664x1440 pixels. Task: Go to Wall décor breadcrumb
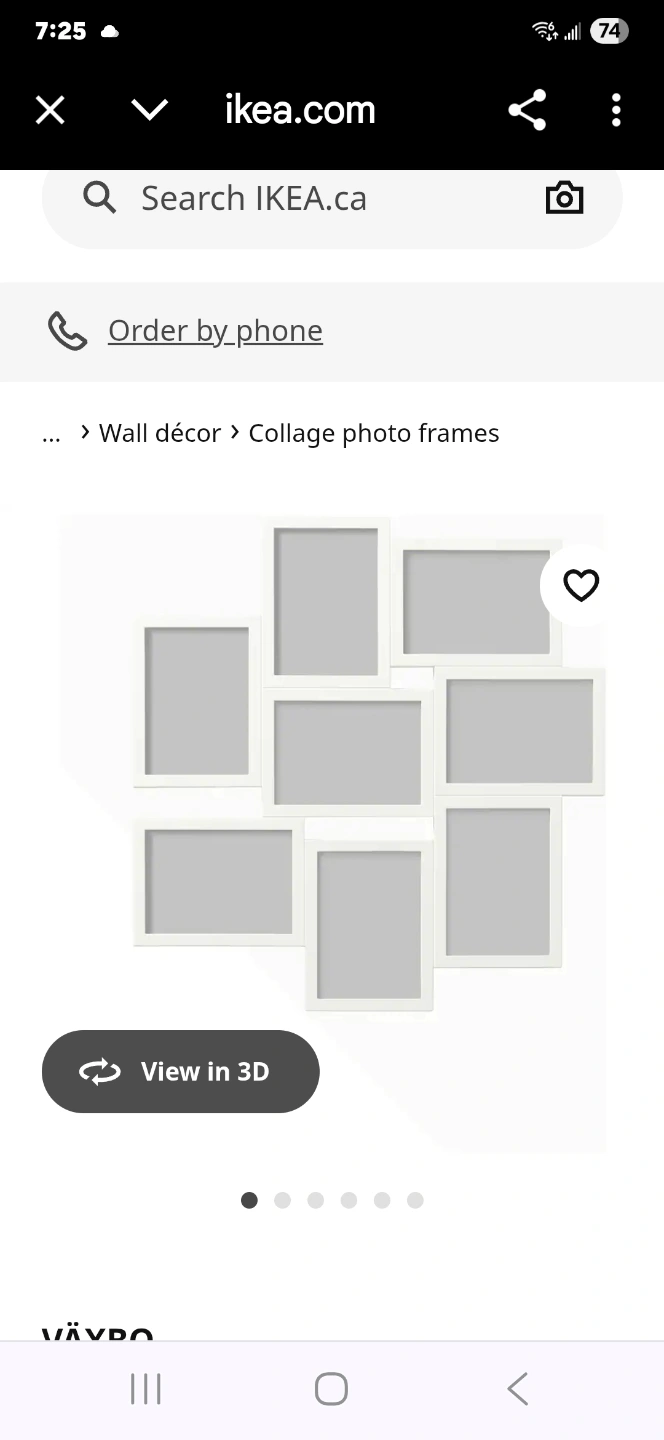pyautogui.click(x=159, y=433)
